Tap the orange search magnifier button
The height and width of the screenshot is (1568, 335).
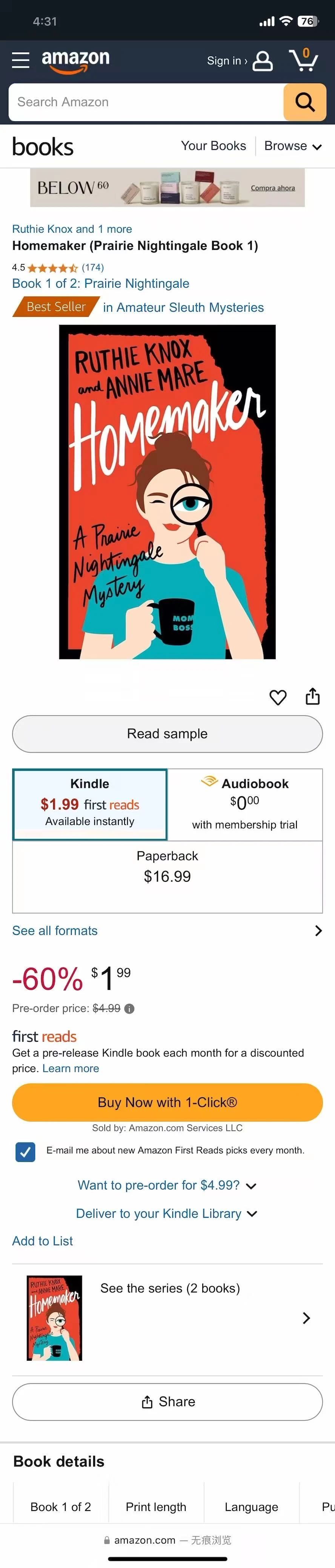click(x=304, y=102)
